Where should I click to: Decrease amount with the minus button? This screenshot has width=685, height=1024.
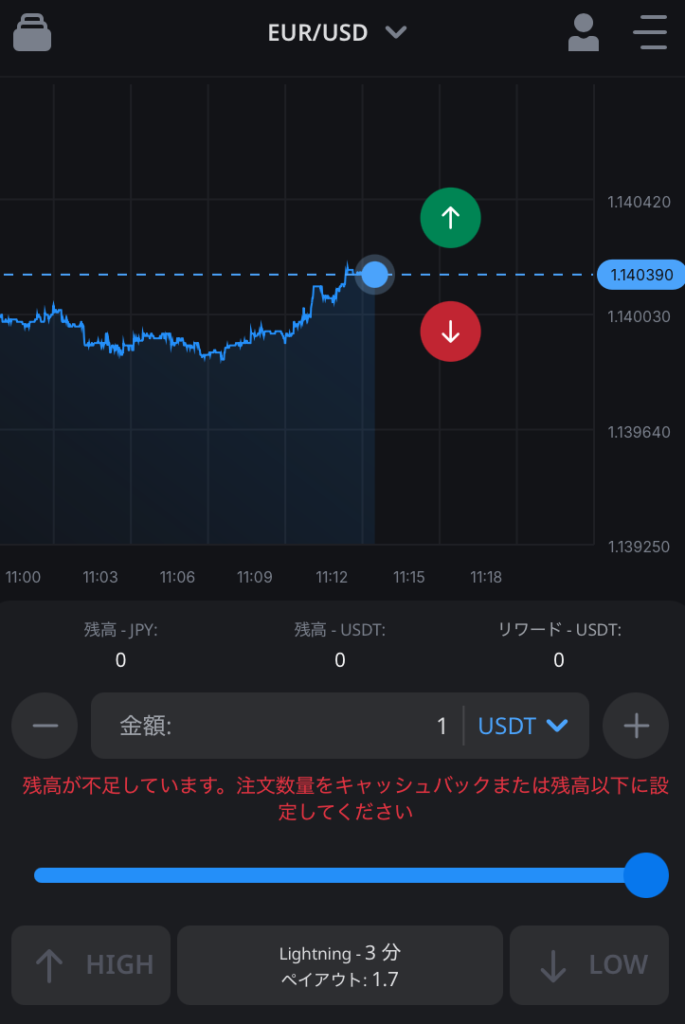44,726
